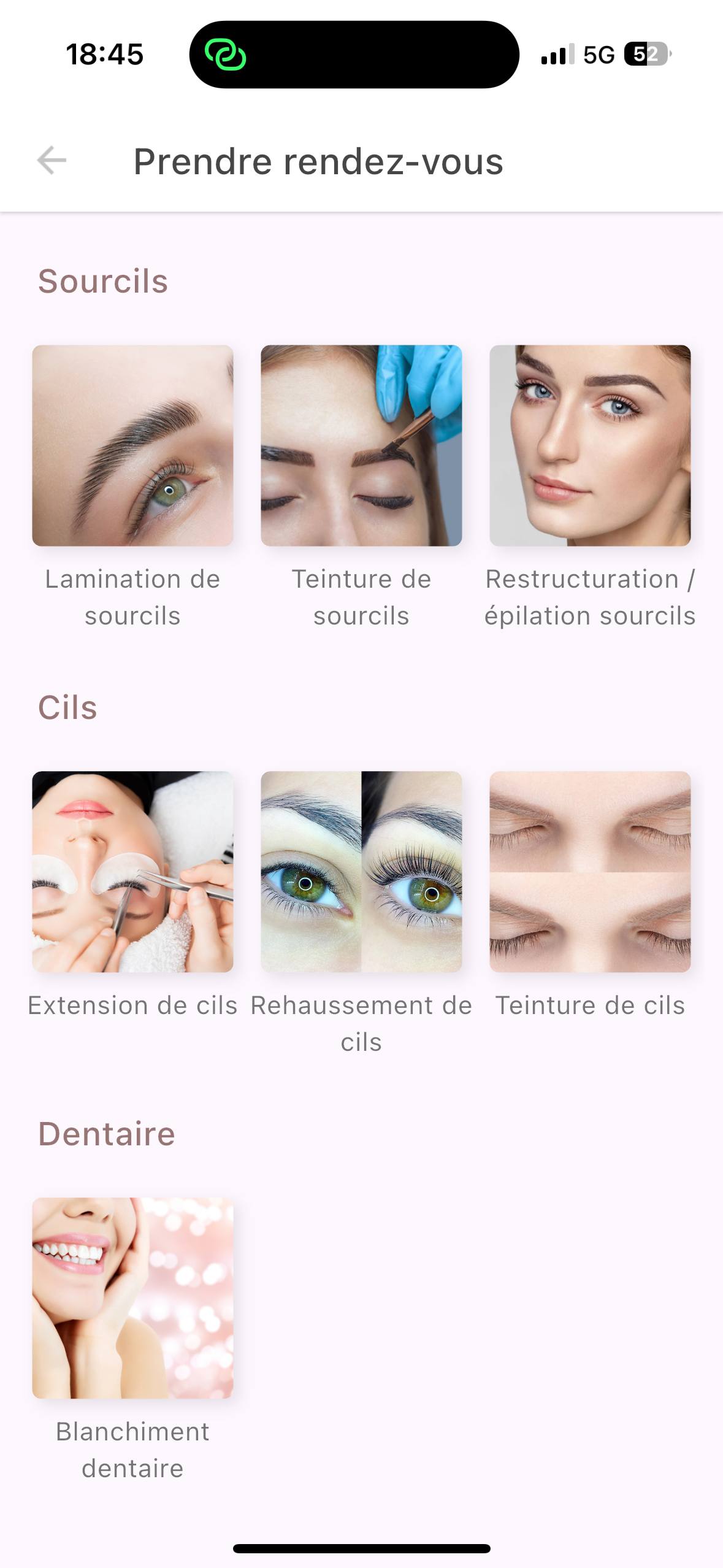Tap the Cils section header
The image size is (723, 1568).
coord(68,707)
